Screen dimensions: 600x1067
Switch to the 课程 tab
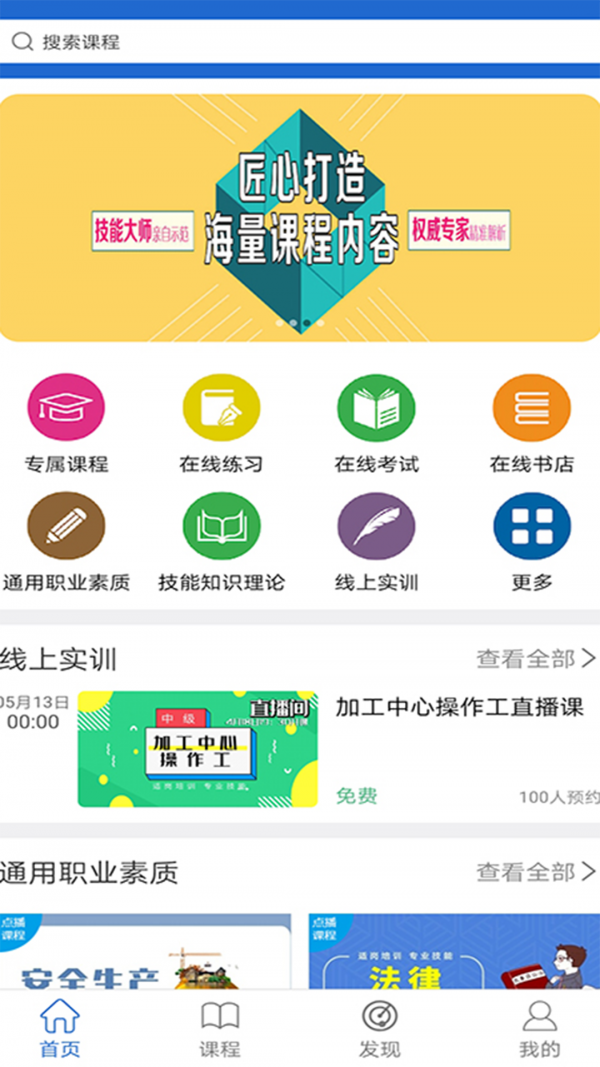click(x=220, y=1030)
